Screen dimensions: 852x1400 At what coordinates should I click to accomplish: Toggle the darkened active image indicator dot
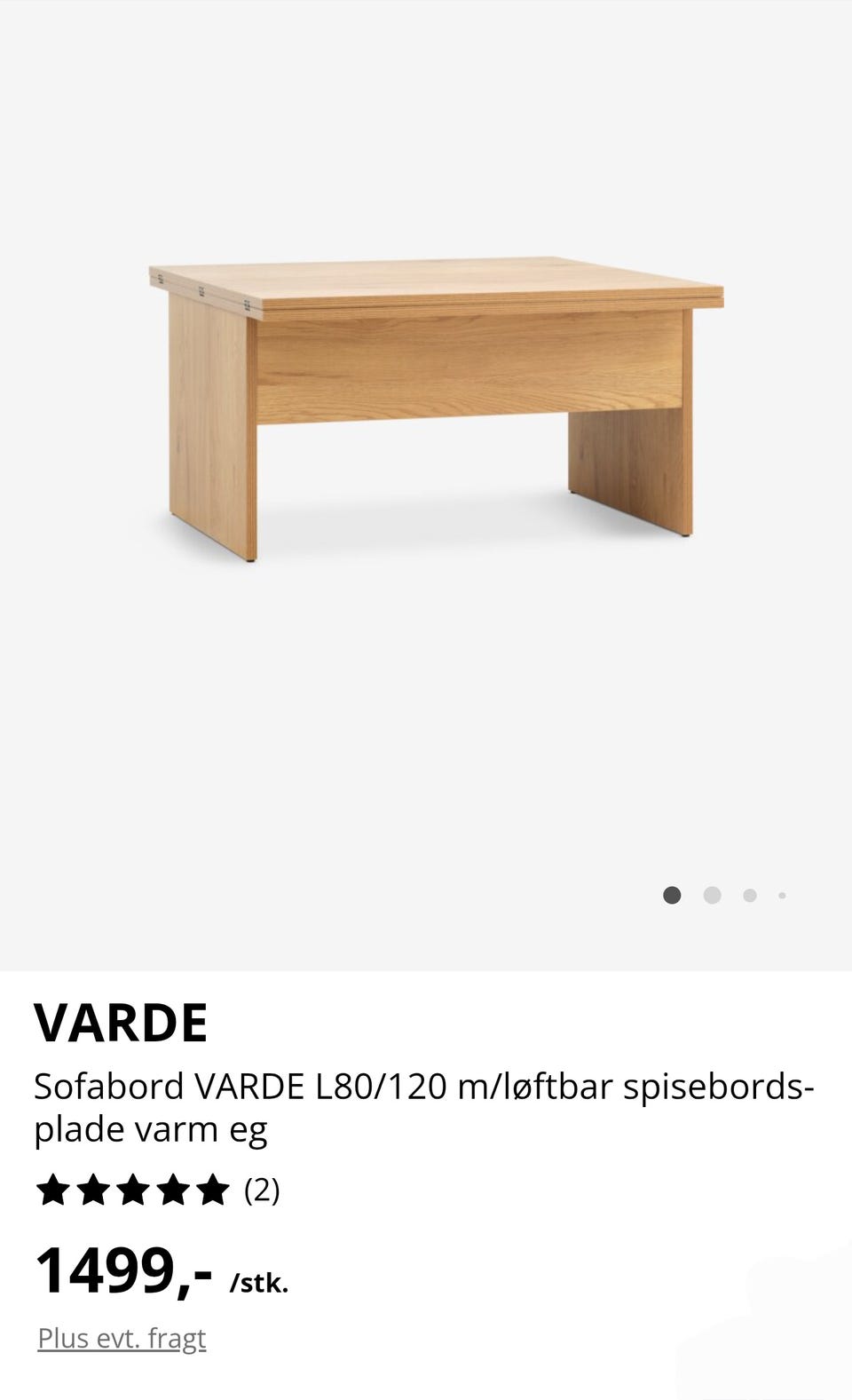click(672, 896)
